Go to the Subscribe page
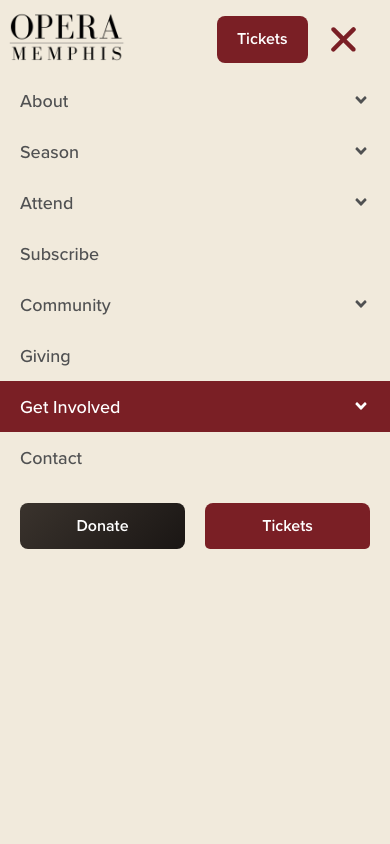The height and width of the screenshot is (844, 390). coord(59,254)
